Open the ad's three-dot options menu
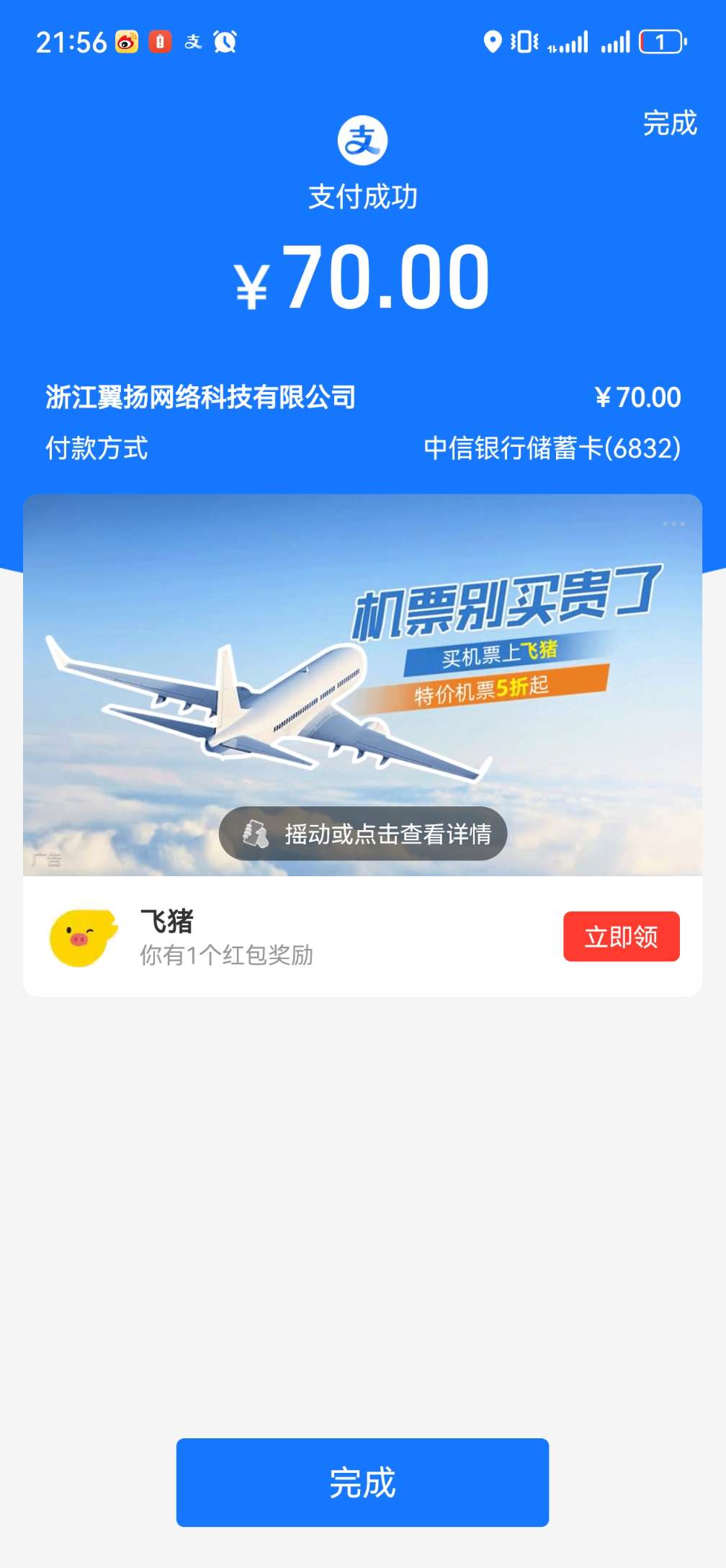The width and height of the screenshot is (726, 1568). (673, 524)
